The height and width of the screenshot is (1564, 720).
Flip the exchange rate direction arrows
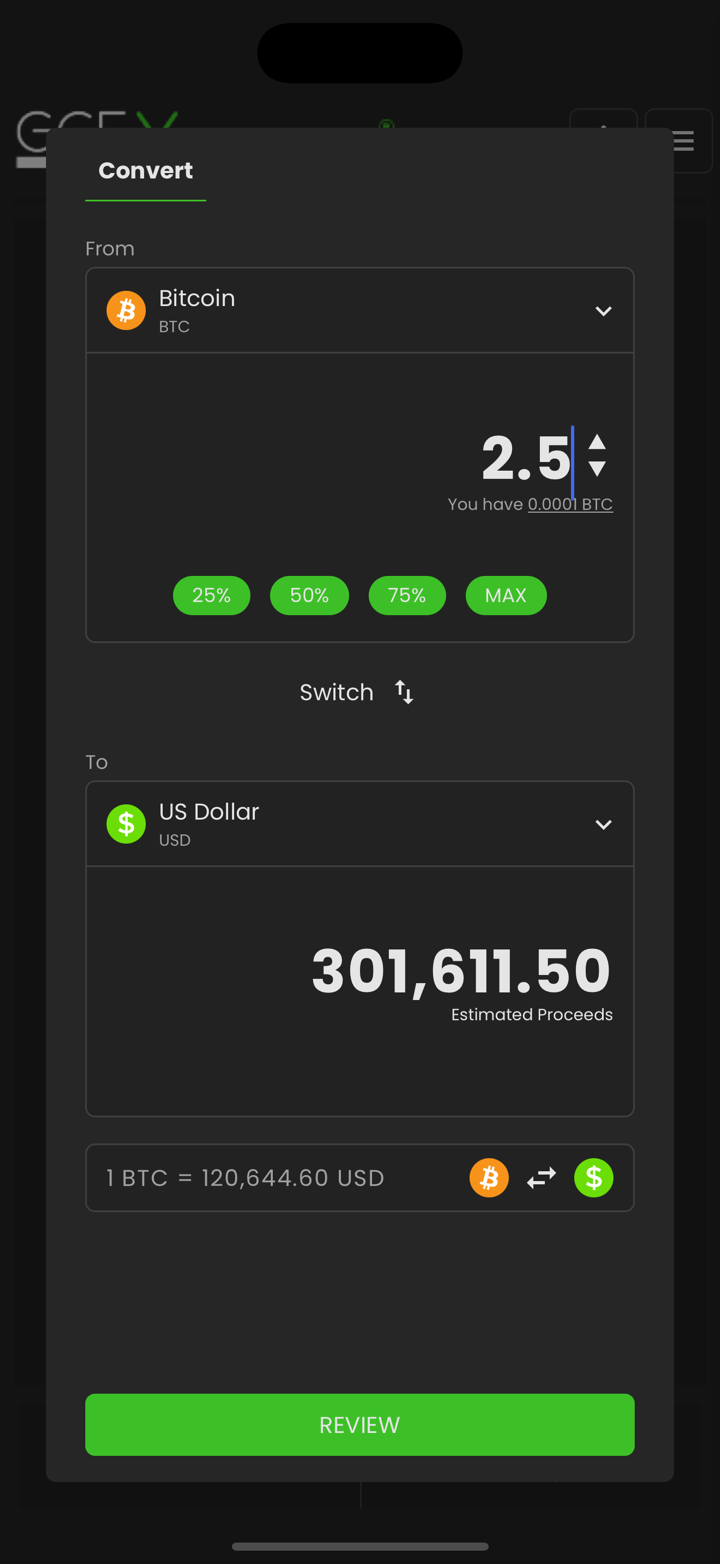tap(541, 1178)
